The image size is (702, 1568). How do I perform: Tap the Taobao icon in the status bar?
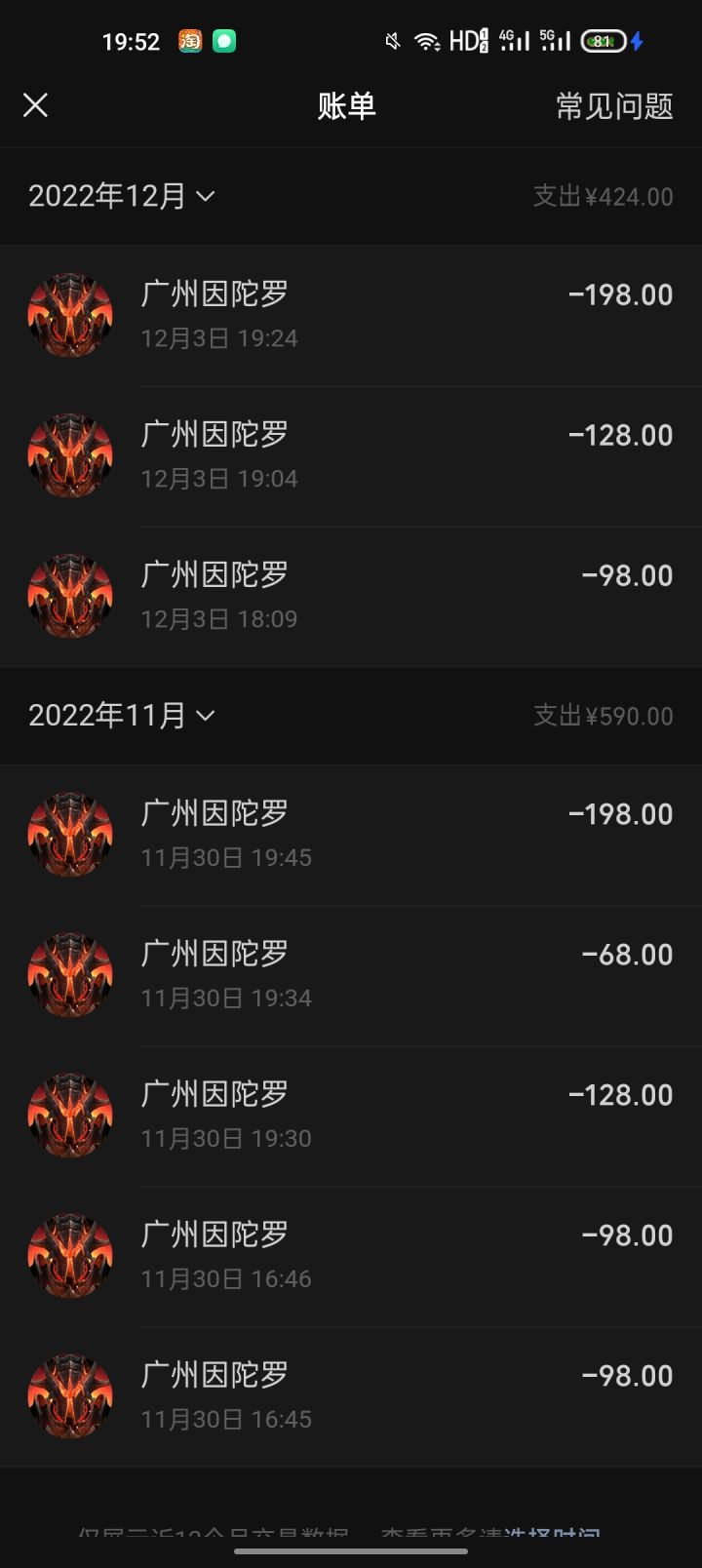click(x=191, y=41)
